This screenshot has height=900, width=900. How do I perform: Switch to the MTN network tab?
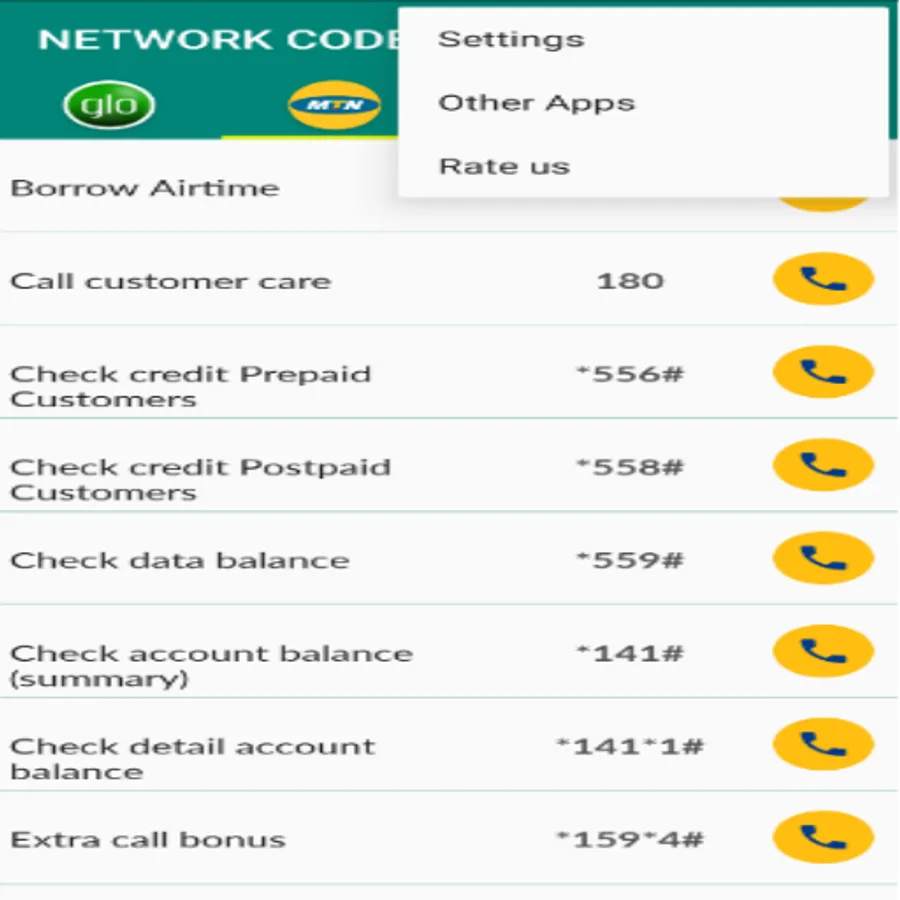click(334, 106)
